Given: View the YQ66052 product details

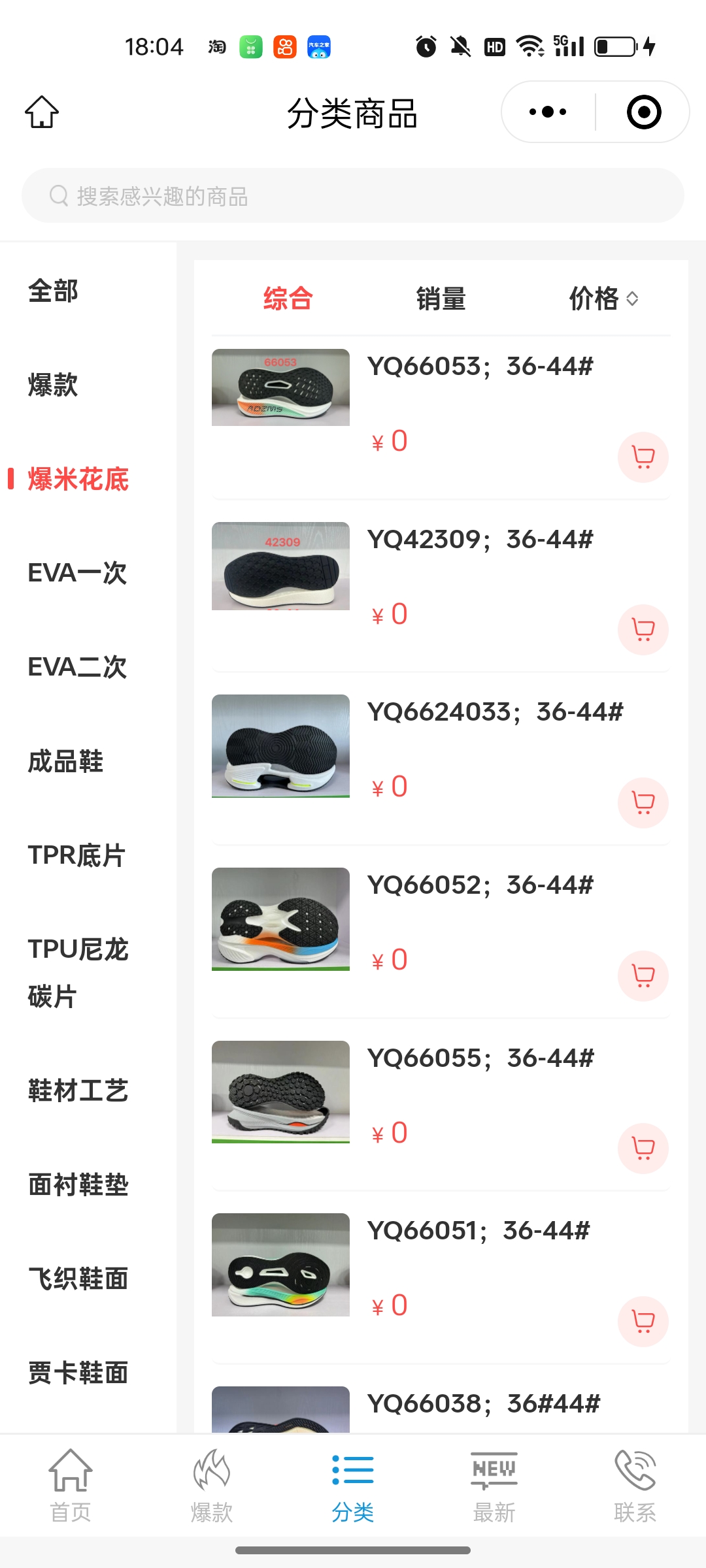Looking at the screenshot, I should click(480, 885).
